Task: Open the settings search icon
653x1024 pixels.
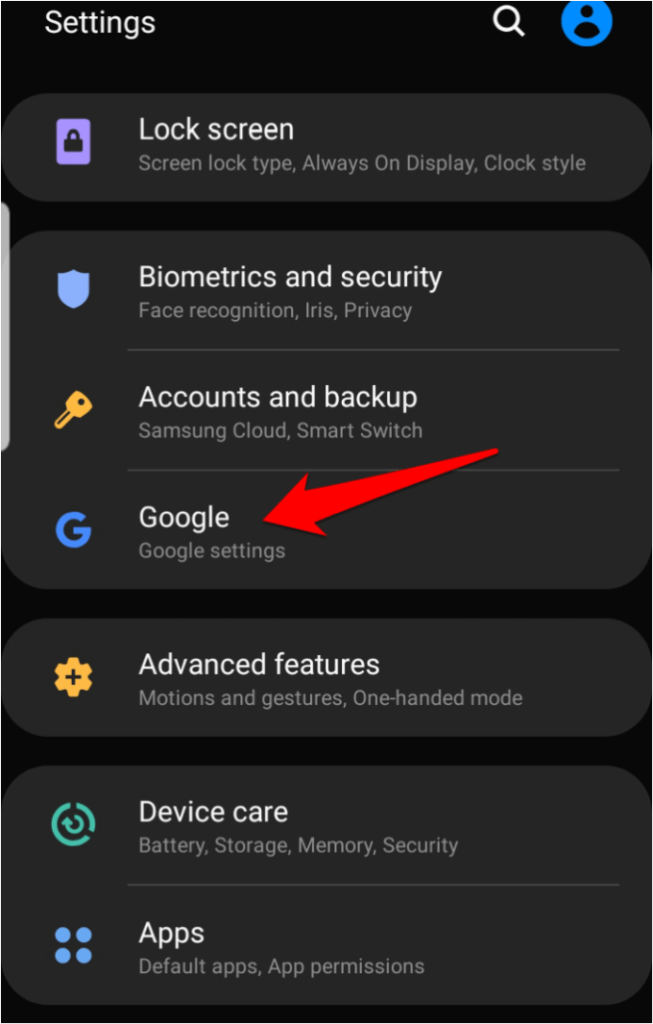Action: pos(509,22)
